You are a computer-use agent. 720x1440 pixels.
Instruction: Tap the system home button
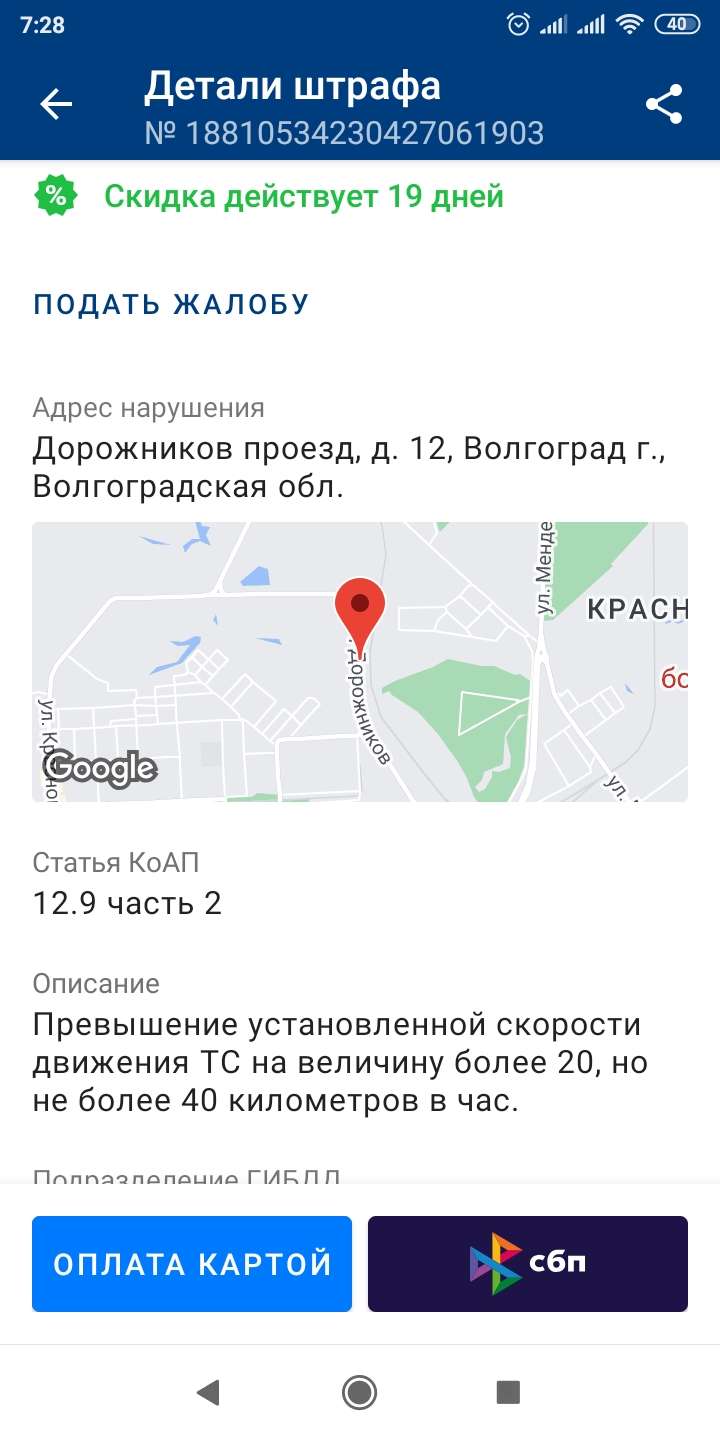tap(359, 1391)
